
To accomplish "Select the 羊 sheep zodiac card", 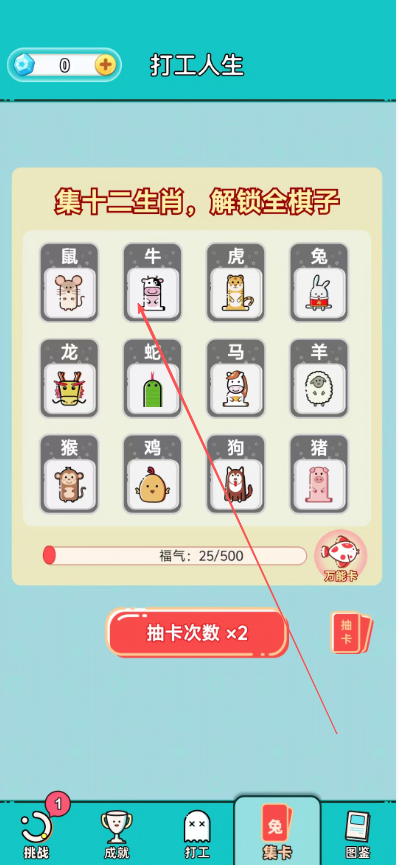I will click(x=319, y=378).
